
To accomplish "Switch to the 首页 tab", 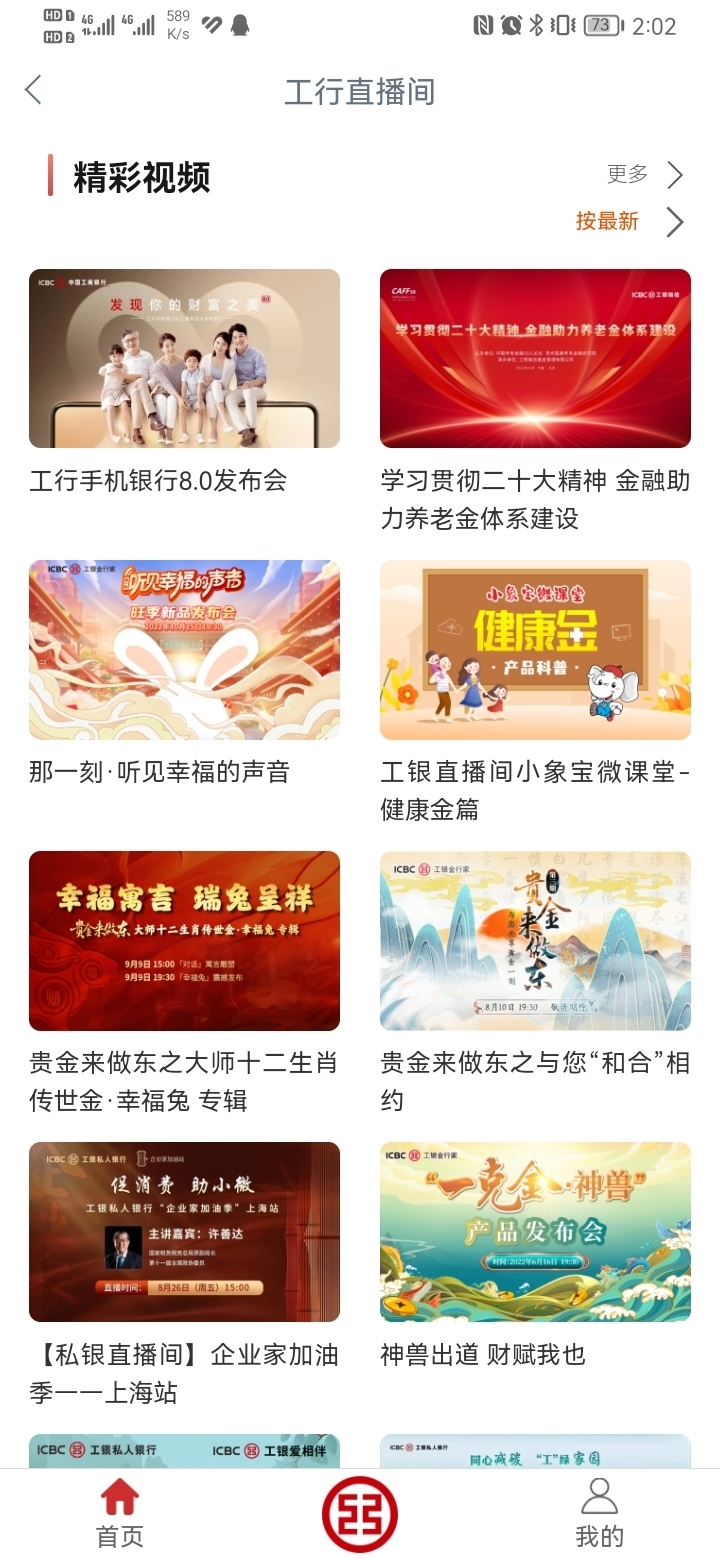I will 120,1514.
